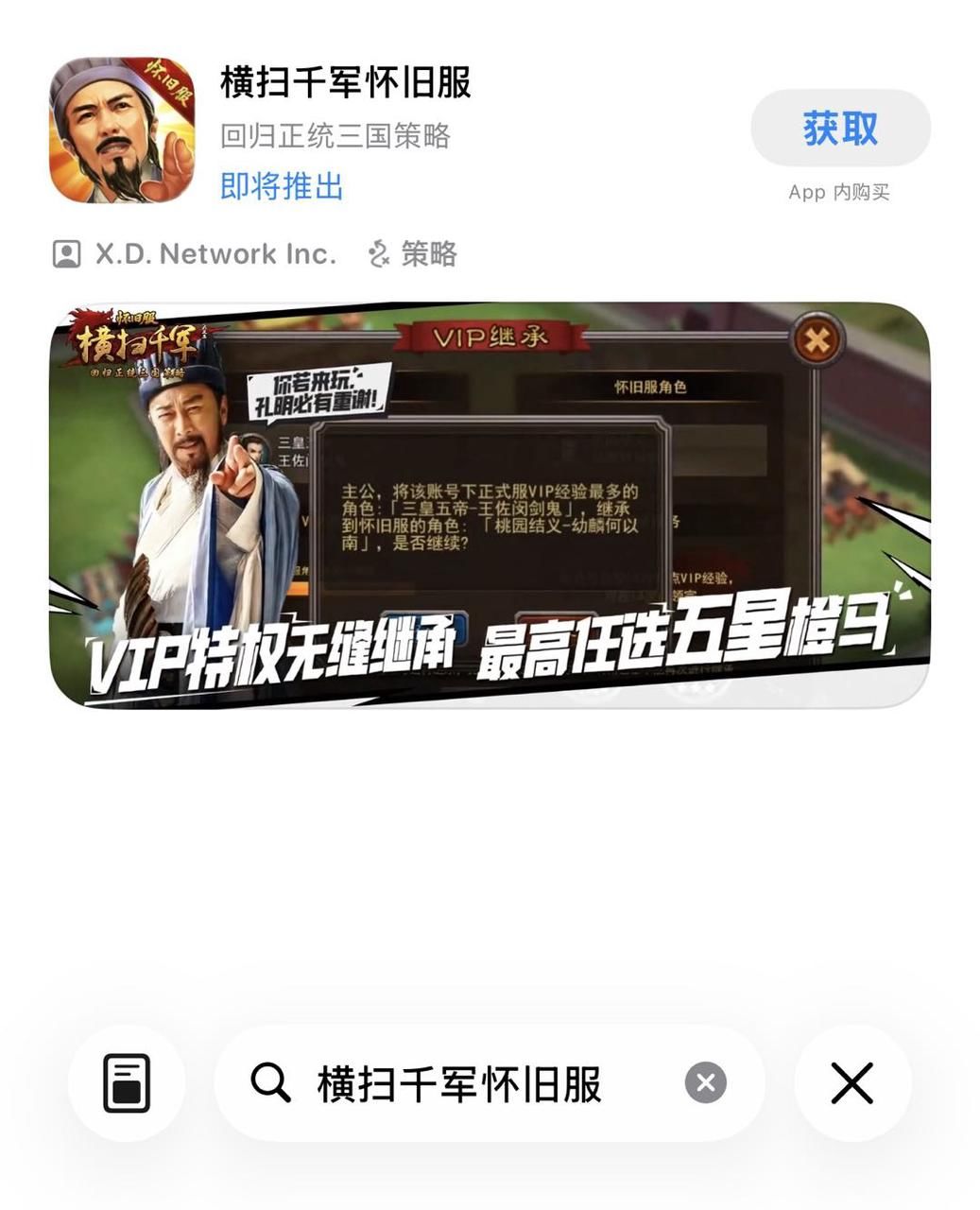
Task: Tap the developer profile icon before X.D. Network Inc.
Action: (68, 253)
